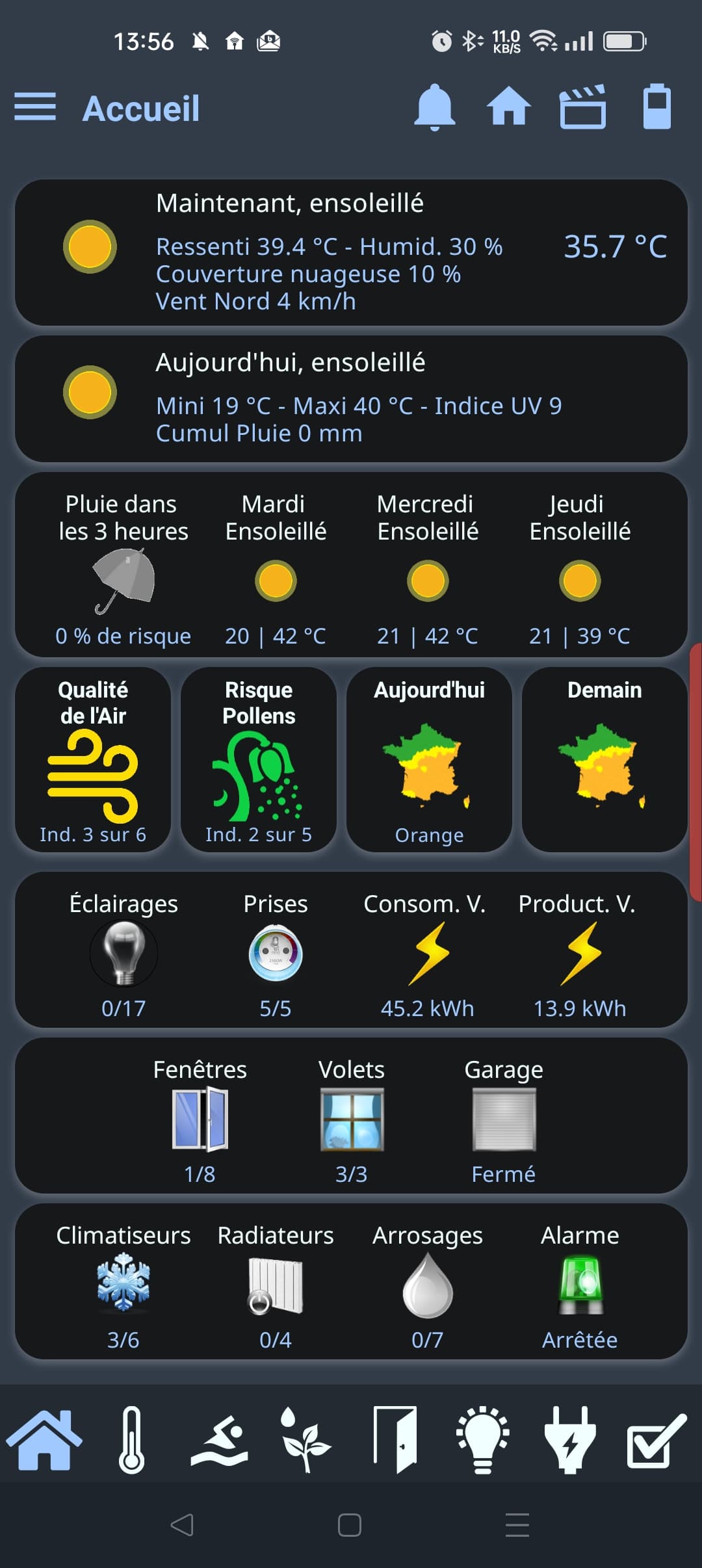Switch to the light bulb tab
Screen dimensions: 702x1568
pyautogui.click(x=482, y=1439)
